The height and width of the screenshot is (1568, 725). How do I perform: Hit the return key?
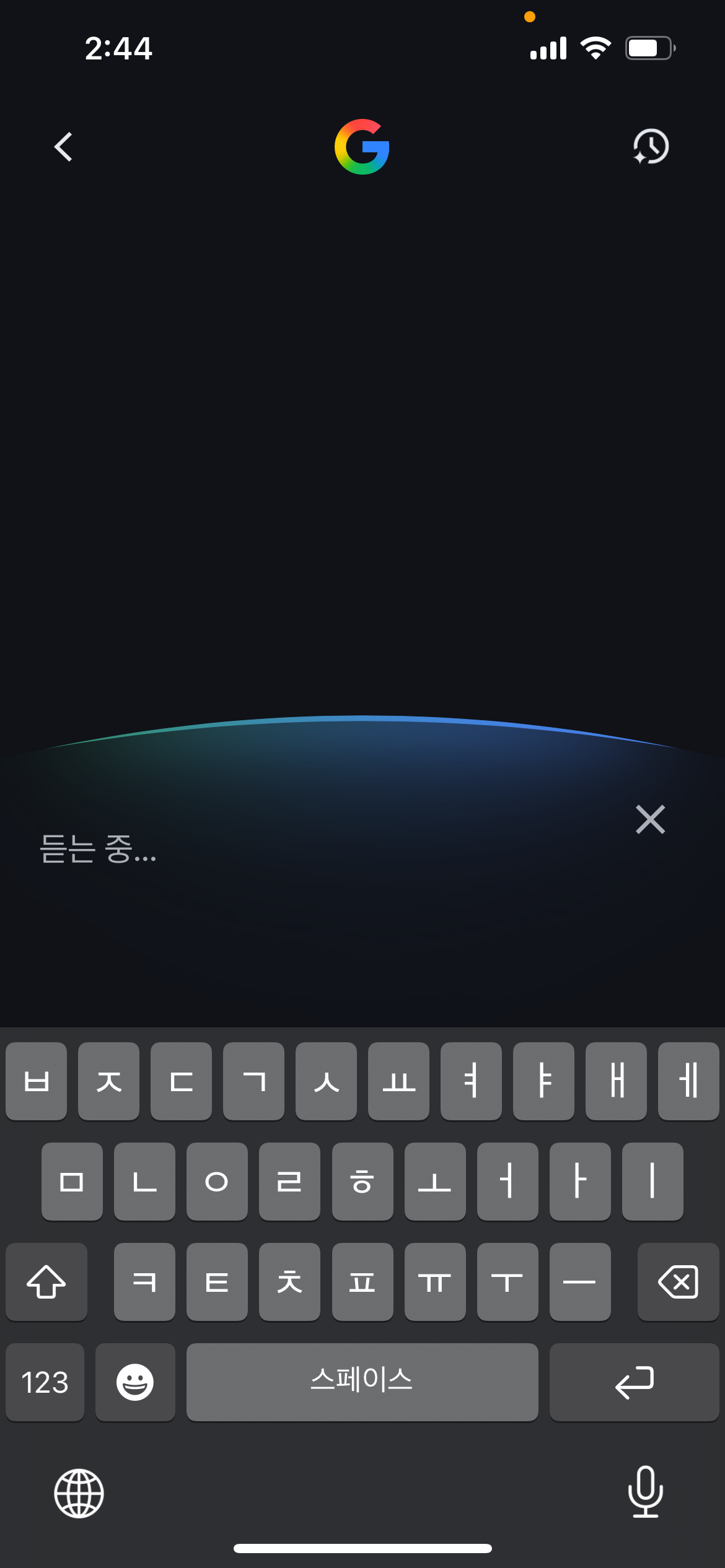(634, 1382)
